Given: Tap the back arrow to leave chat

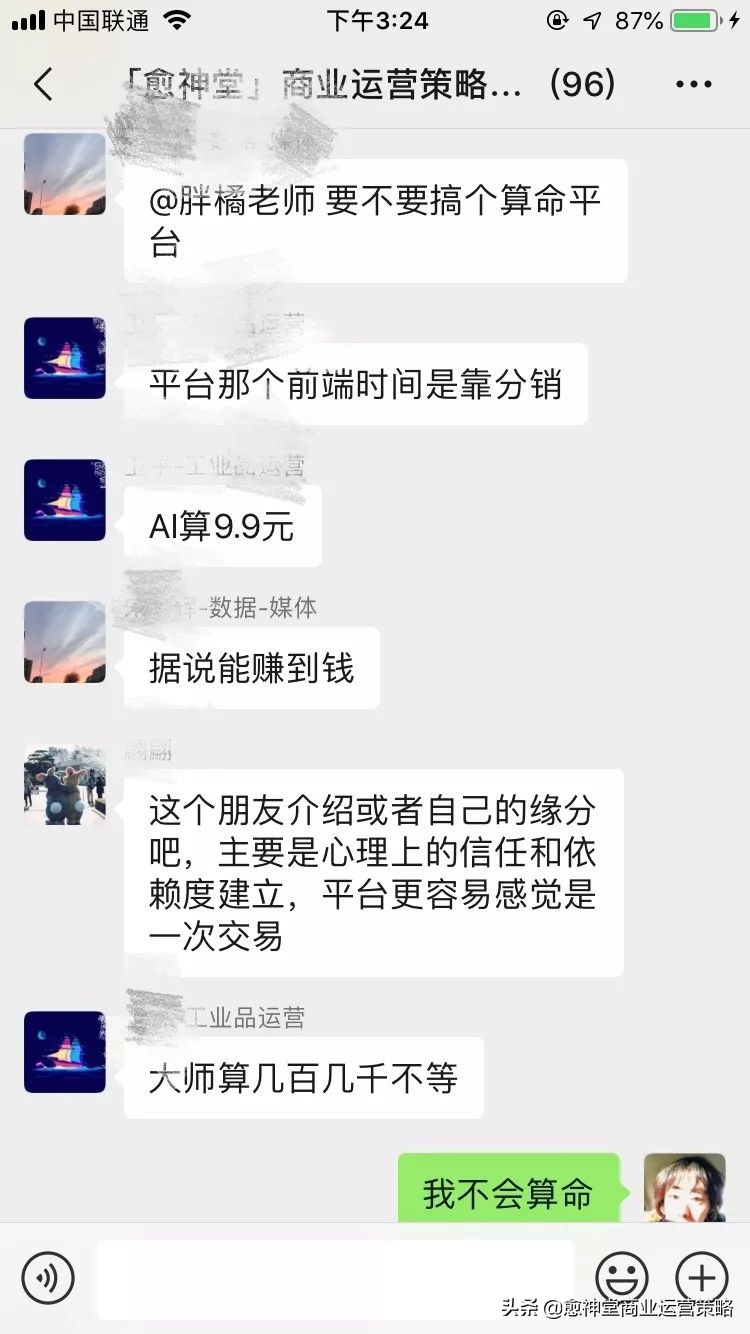Looking at the screenshot, I should [42, 84].
